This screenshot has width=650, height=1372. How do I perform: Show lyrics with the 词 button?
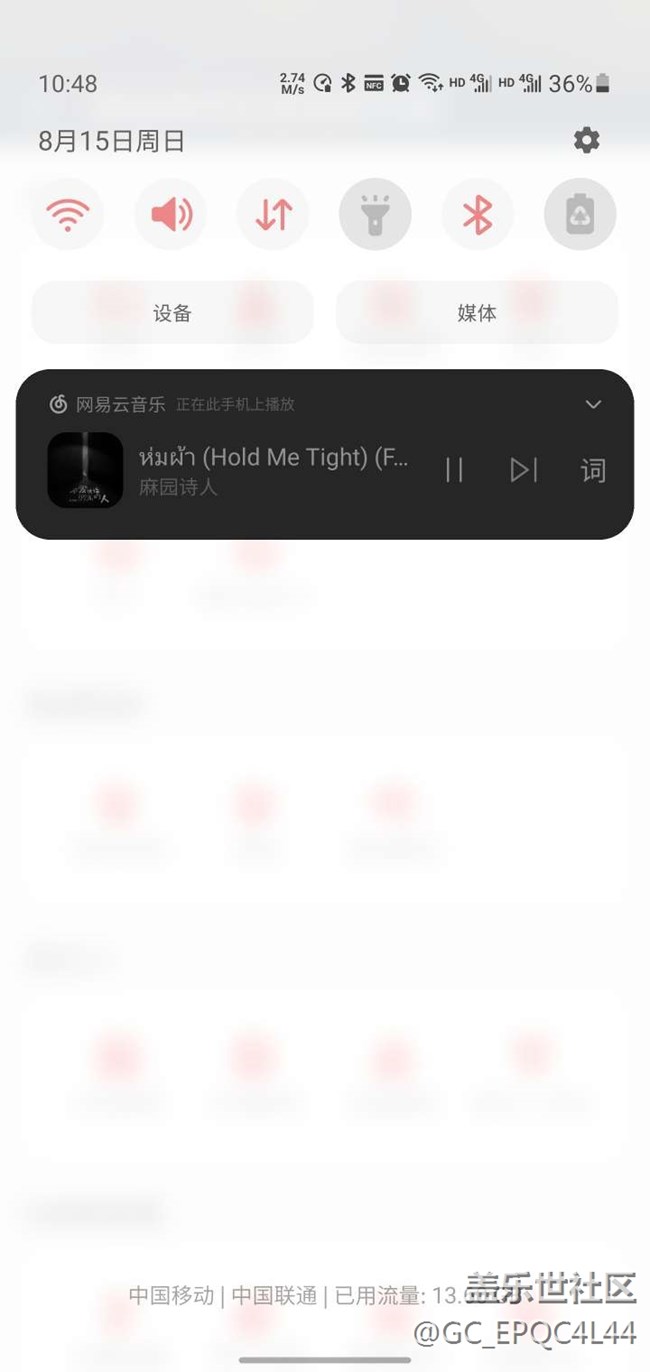593,470
